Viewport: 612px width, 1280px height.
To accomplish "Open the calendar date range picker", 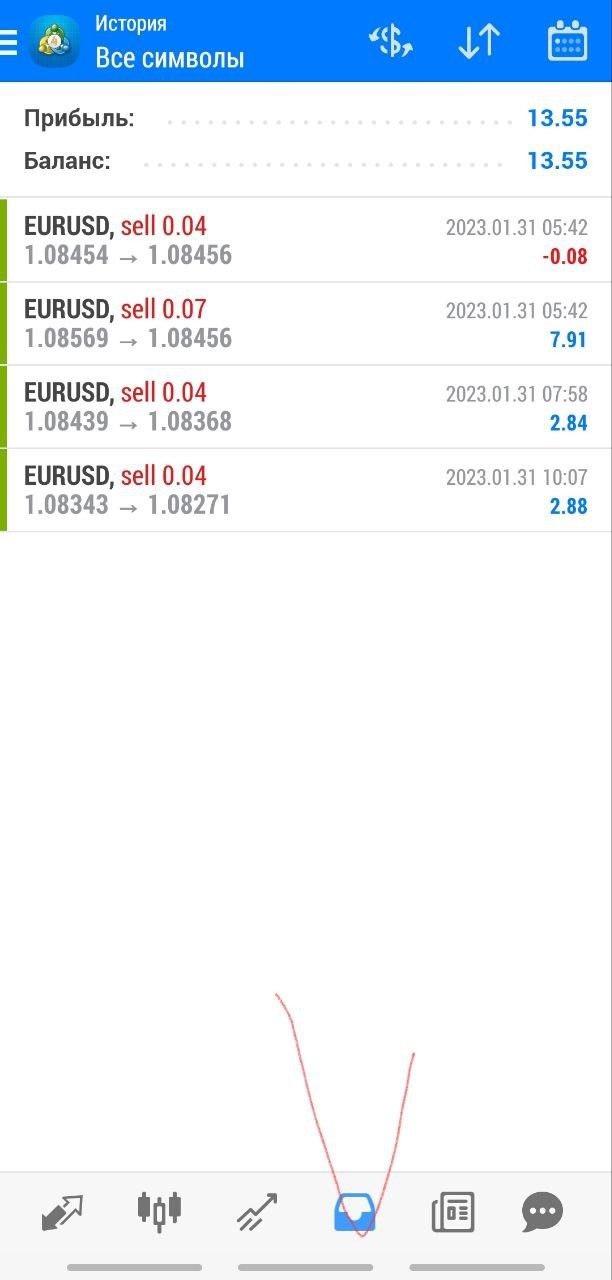I will coord(567,42).
